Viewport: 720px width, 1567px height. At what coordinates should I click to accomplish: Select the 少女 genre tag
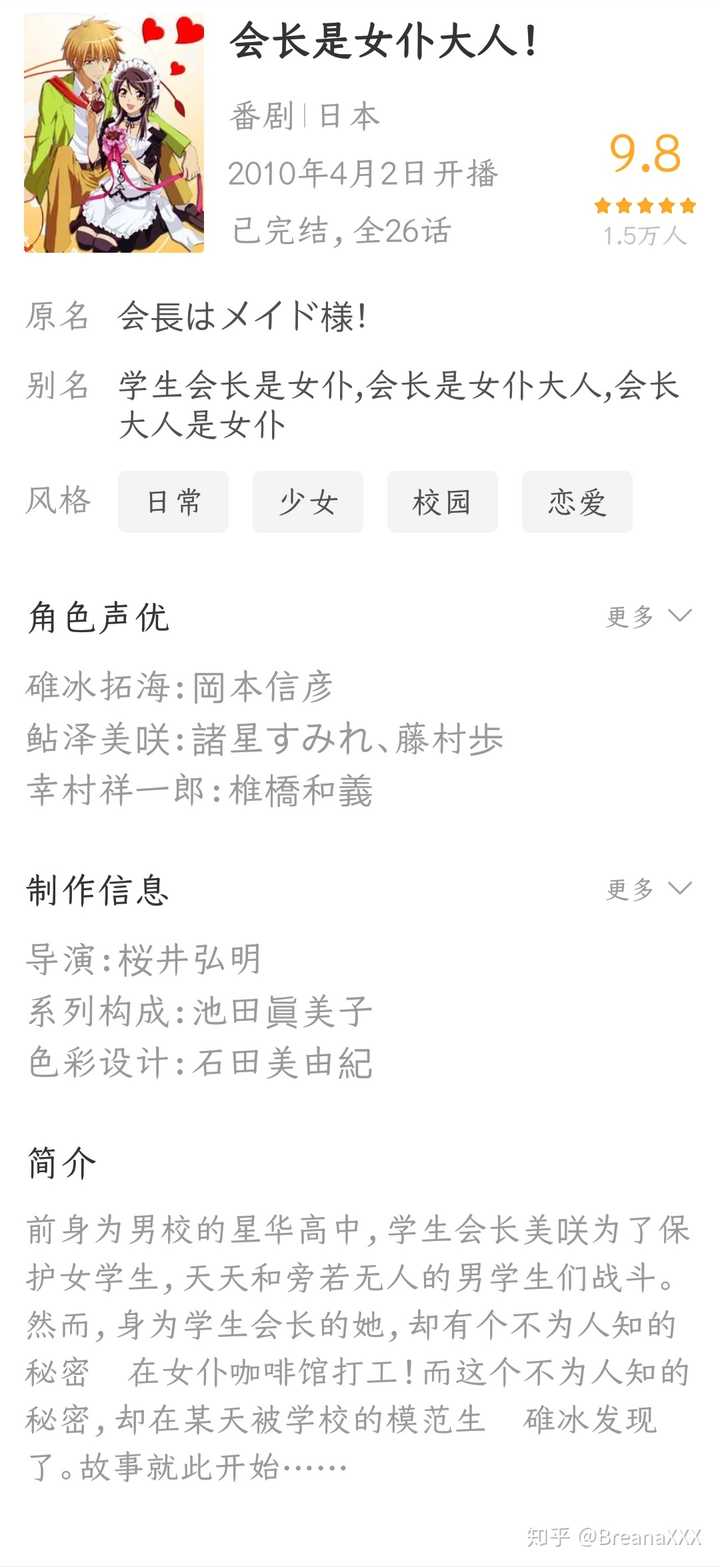(x=307, y=501)
